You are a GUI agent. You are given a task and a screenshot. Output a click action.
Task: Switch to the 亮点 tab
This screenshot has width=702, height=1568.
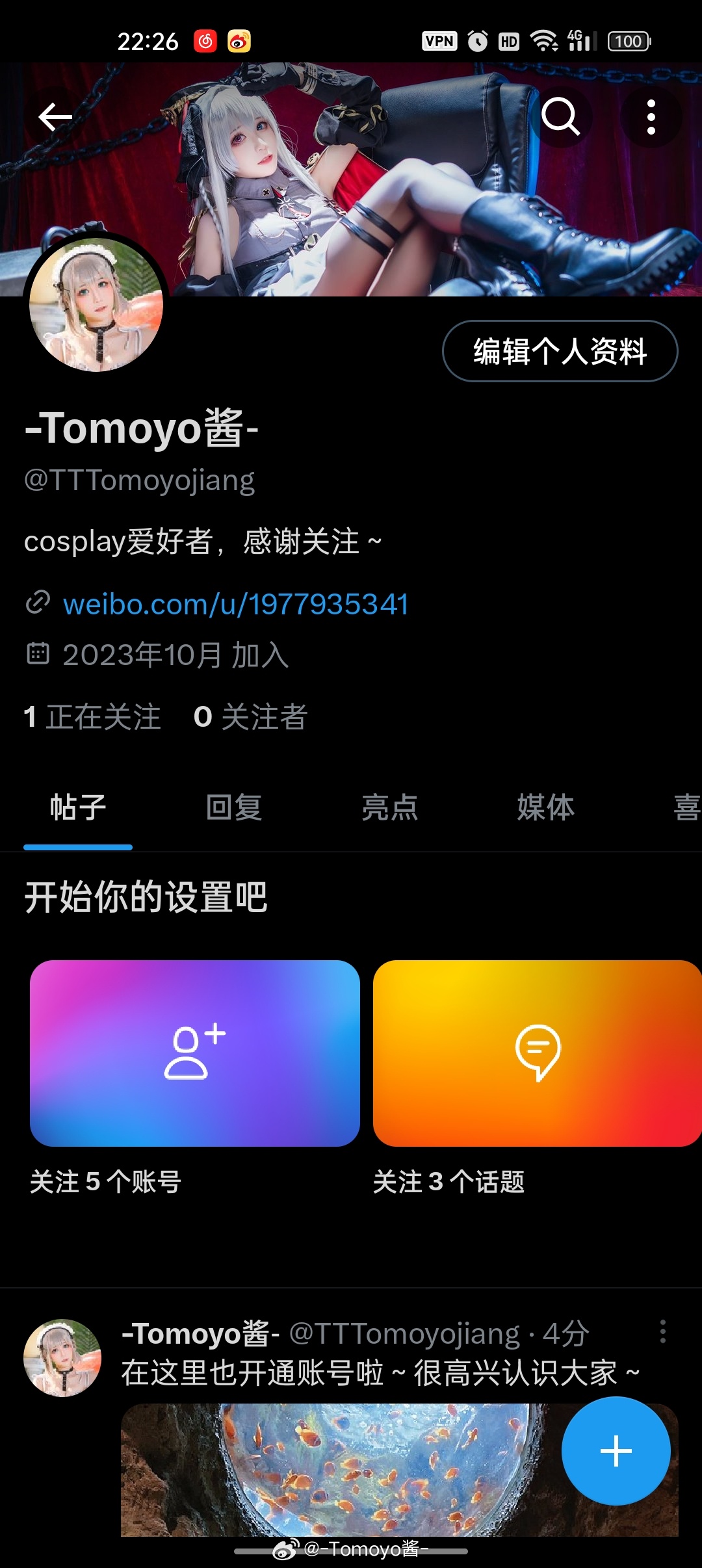(x=389, y=808)
